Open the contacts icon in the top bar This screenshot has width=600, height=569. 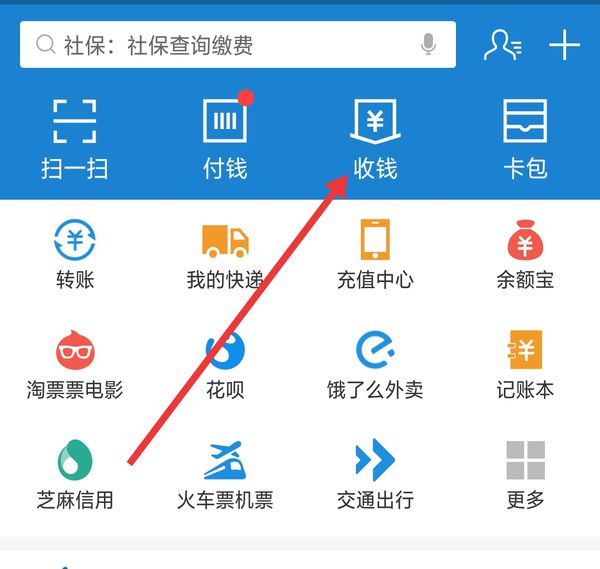coord(501,45)
